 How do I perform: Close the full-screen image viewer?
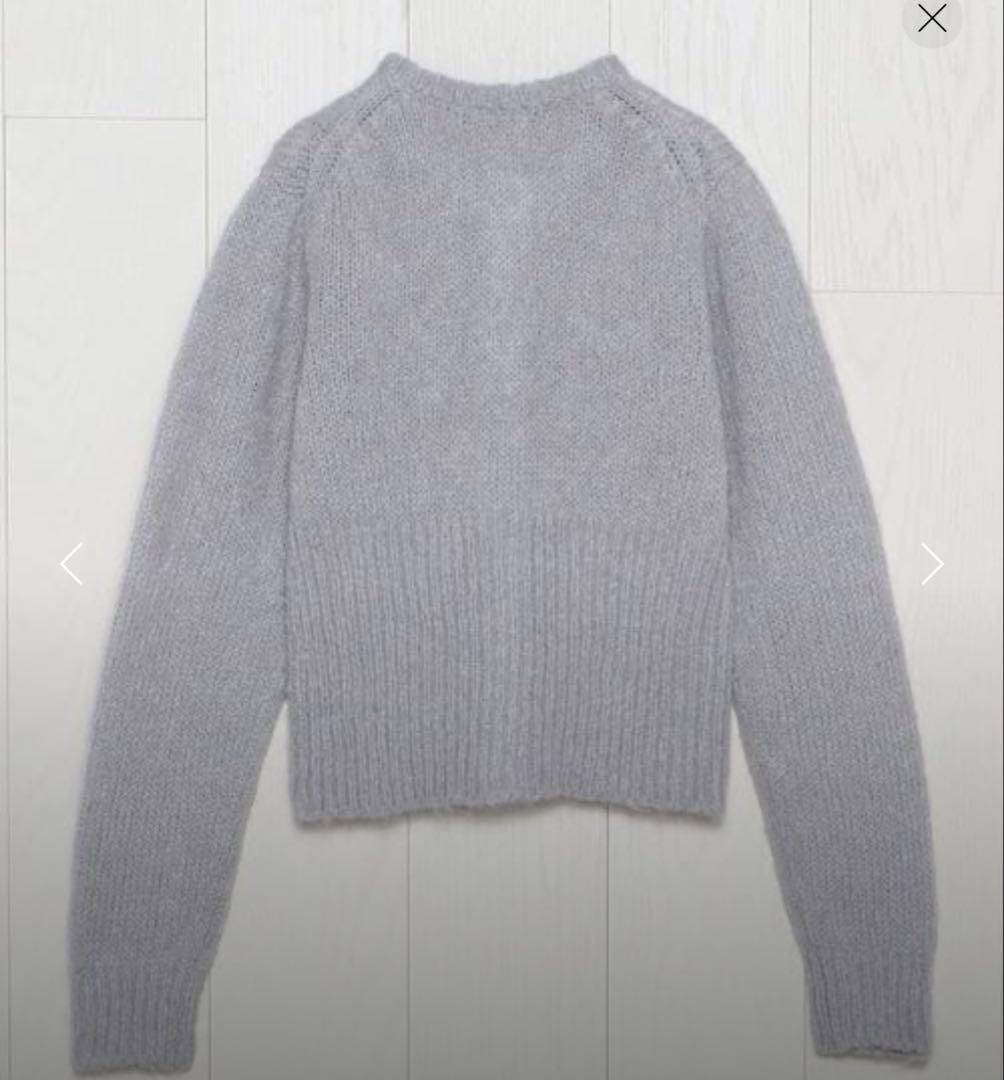coord(932,18)
